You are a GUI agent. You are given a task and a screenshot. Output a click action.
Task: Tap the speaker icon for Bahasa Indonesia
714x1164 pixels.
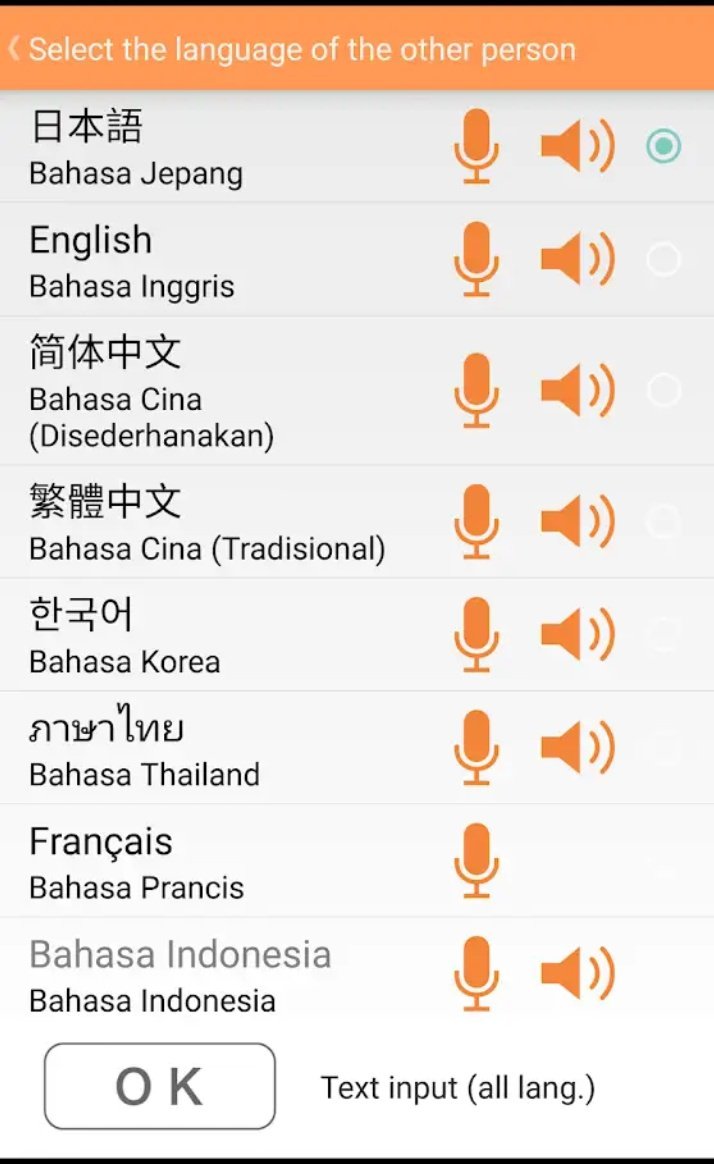pos(577,973)
